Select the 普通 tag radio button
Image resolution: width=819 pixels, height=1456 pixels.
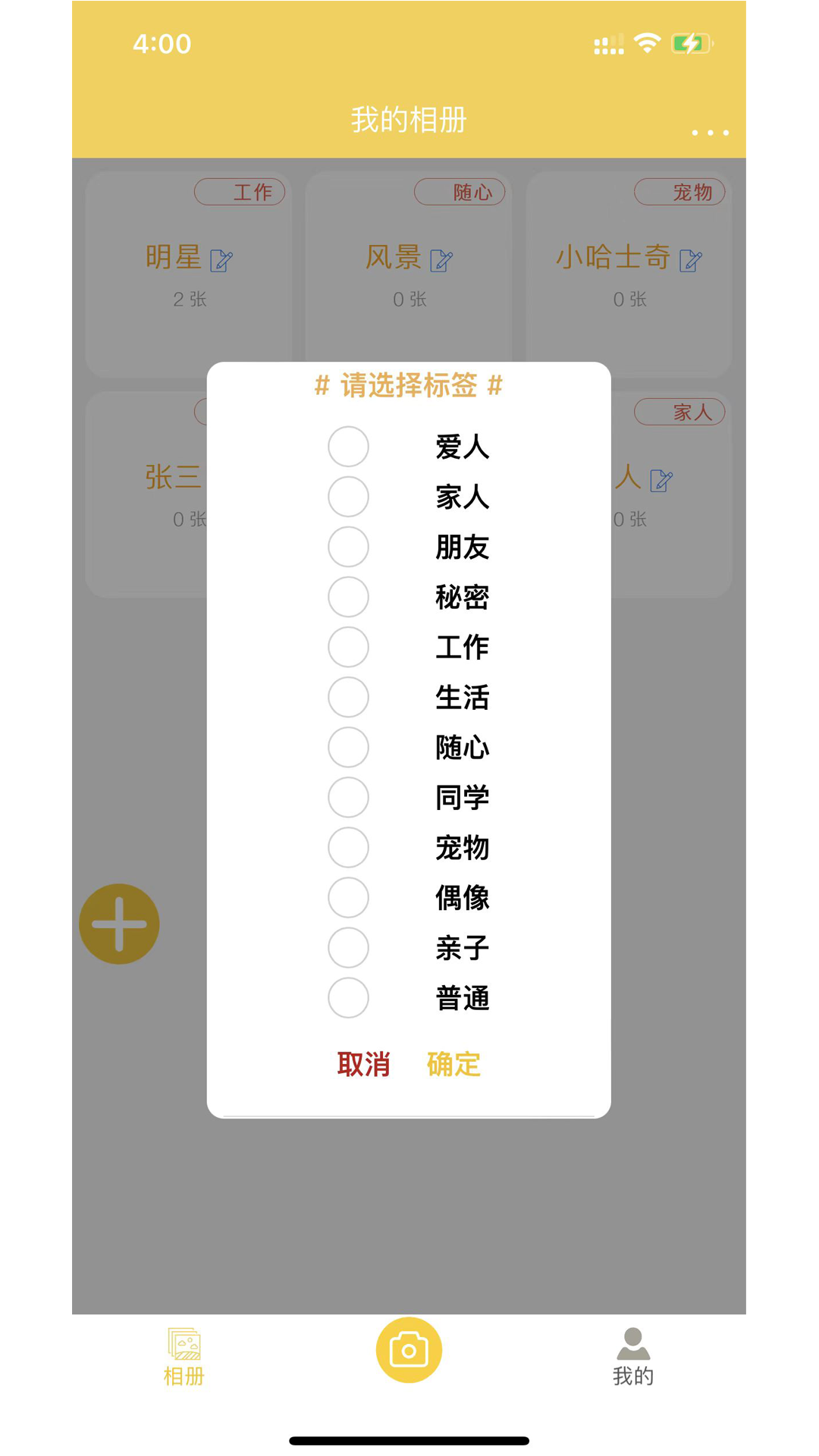tap(349, 998)
